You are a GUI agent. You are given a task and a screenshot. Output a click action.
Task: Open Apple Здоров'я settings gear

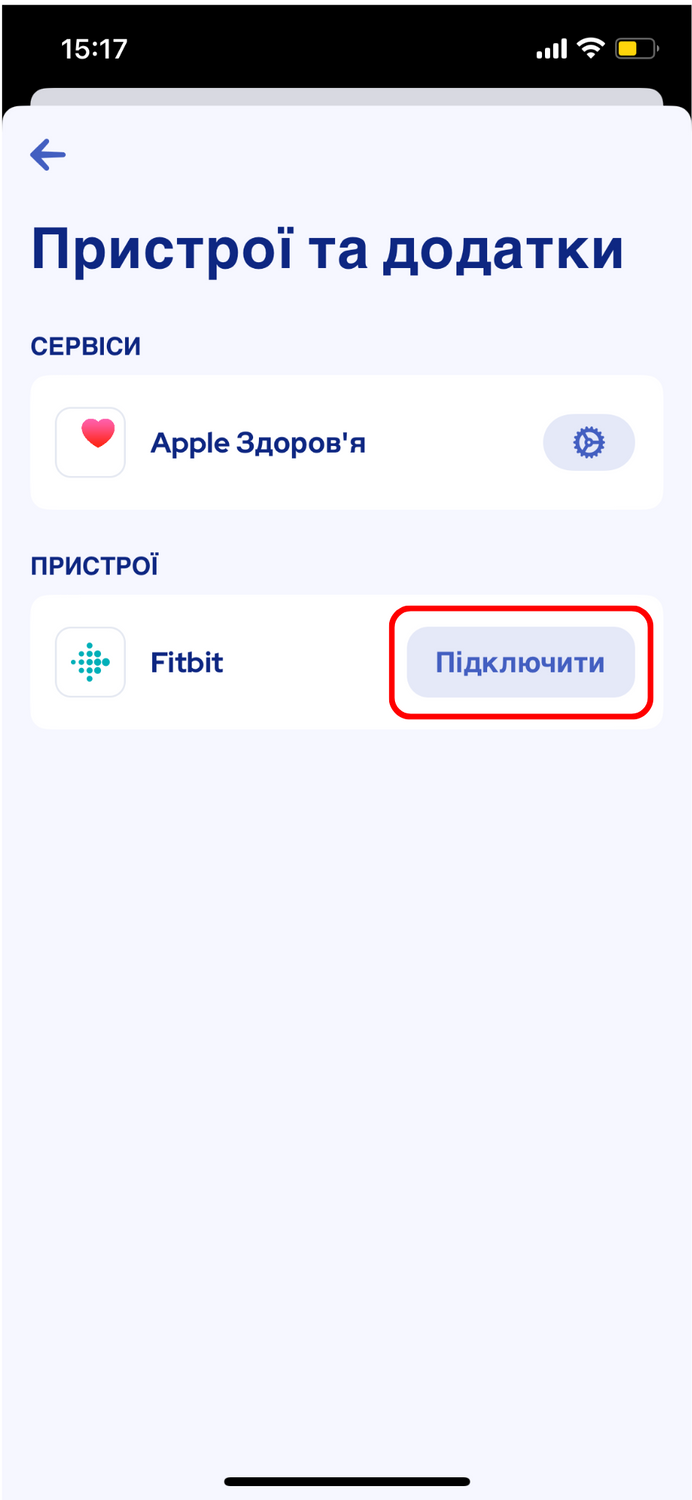(x=589, y=442)
